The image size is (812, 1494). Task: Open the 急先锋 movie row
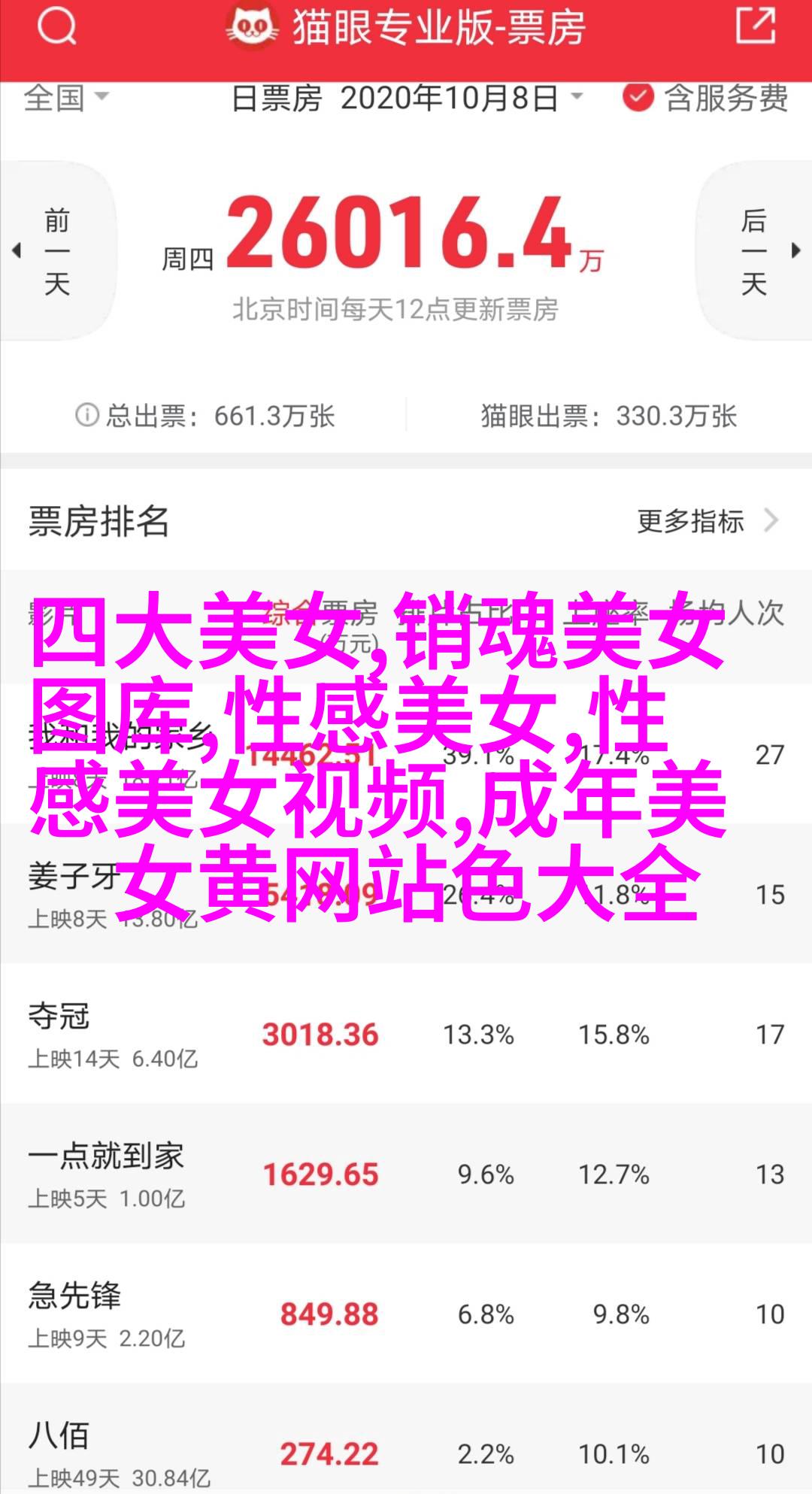pyautogui.click(x=406, y=1314)
